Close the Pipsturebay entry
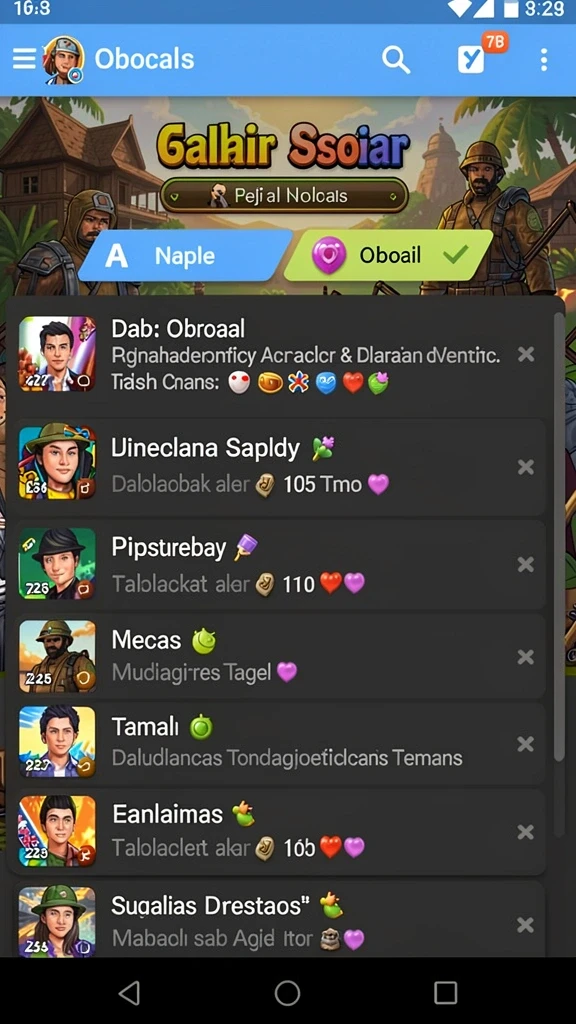Image resolution: width=576 pixels, height=1024 pixels. click(x=526, y=564)
